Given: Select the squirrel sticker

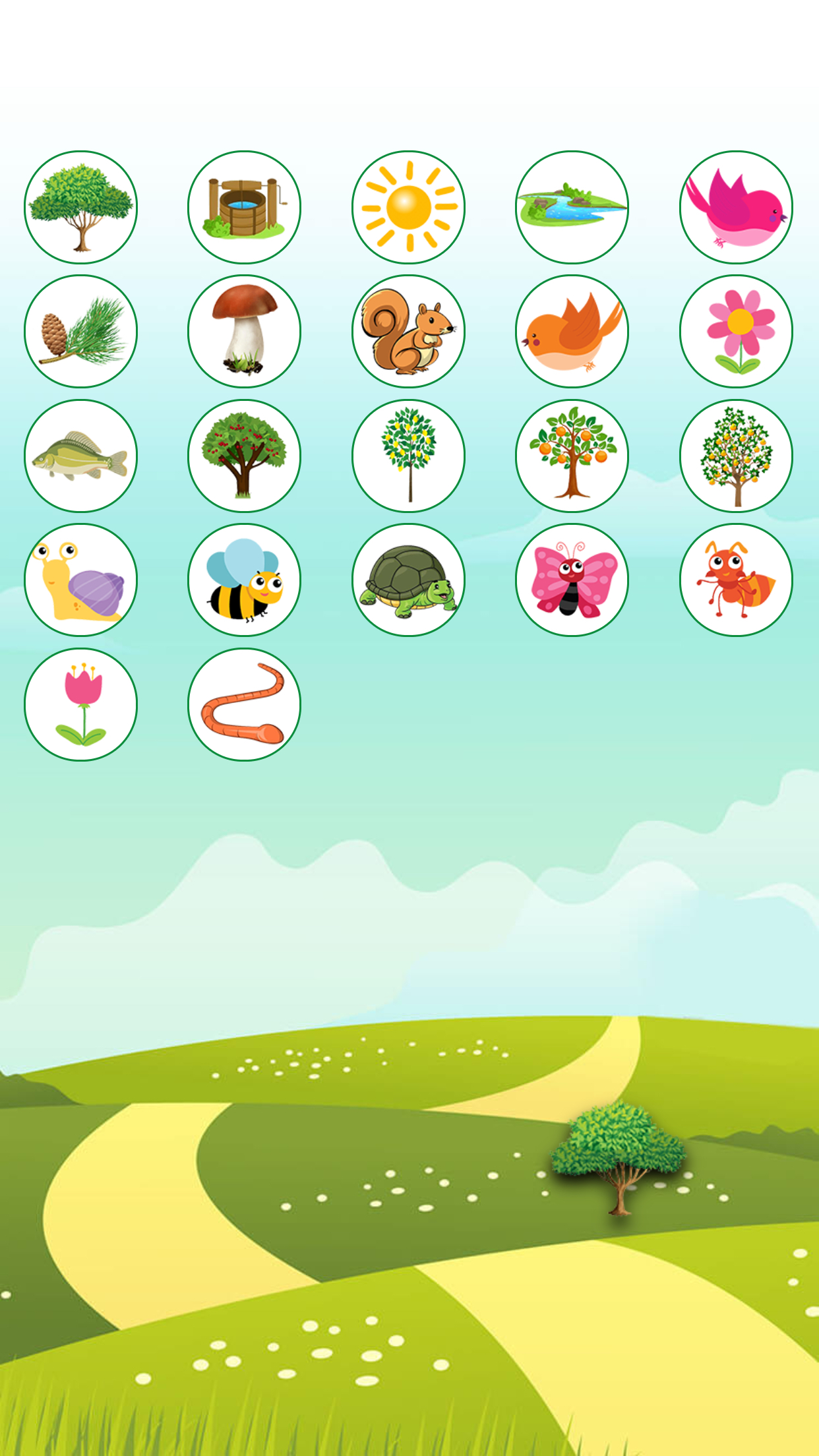Looking at the screenshot, I should 408,331.
